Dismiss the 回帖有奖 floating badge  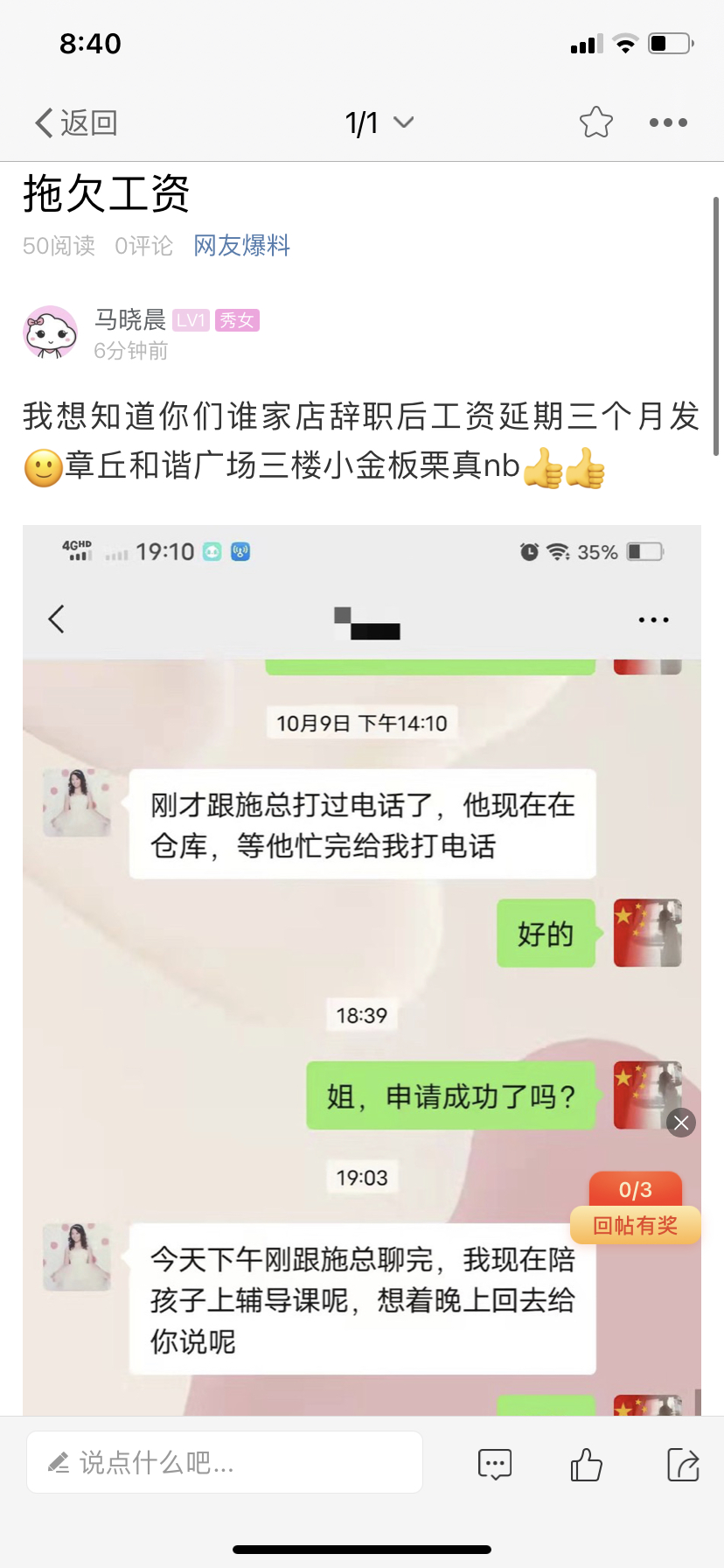[x=681, y=1123]
